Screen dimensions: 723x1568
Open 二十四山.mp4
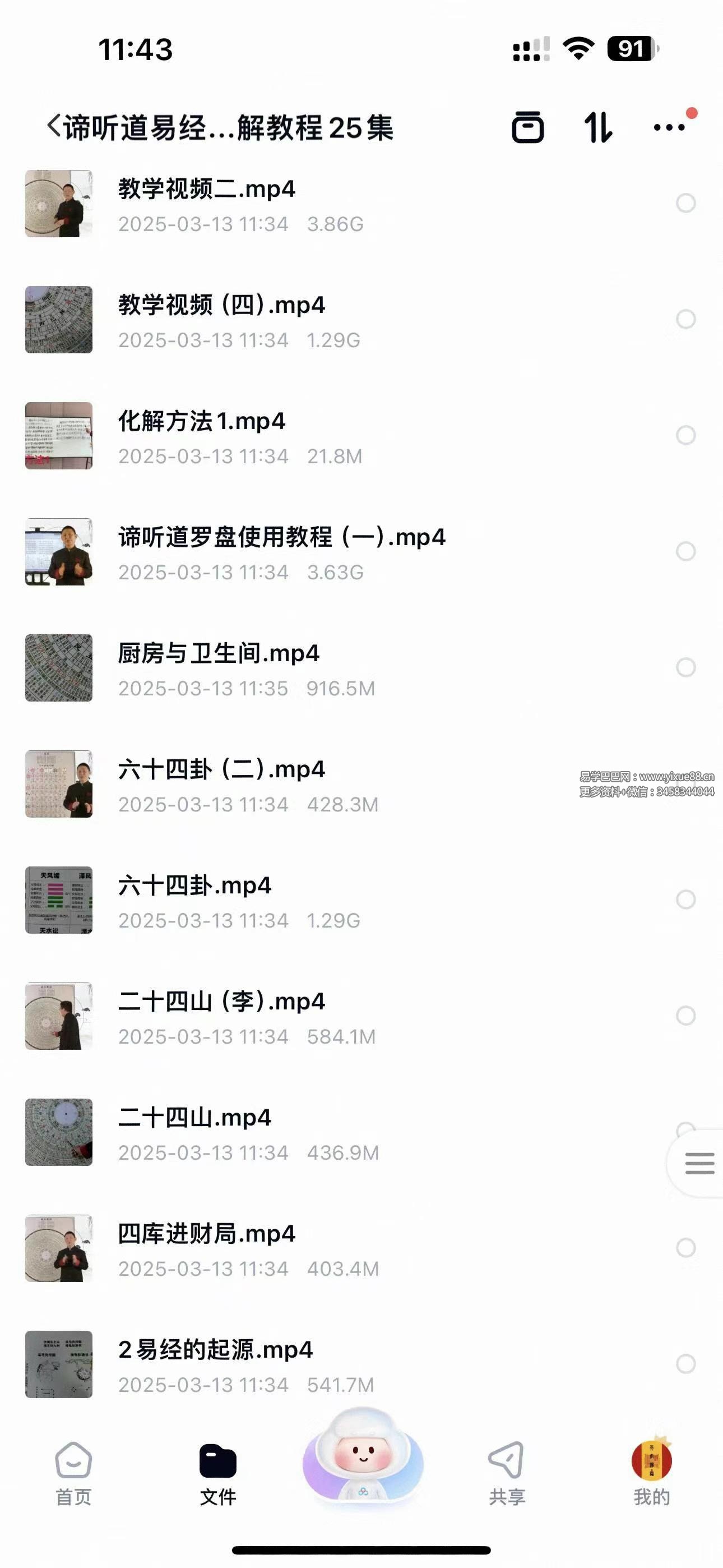point(194,1132)
